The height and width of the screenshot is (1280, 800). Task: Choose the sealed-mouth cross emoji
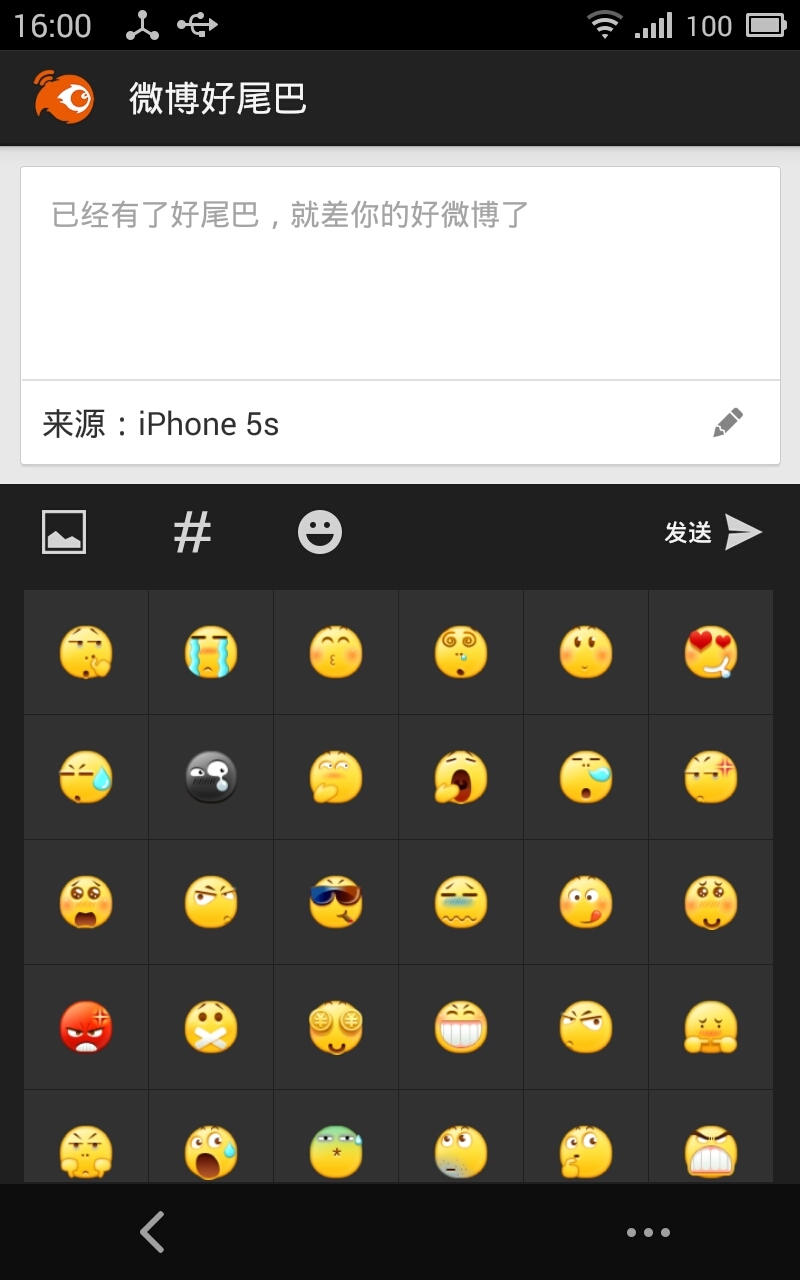click(x=211, y=1027)
